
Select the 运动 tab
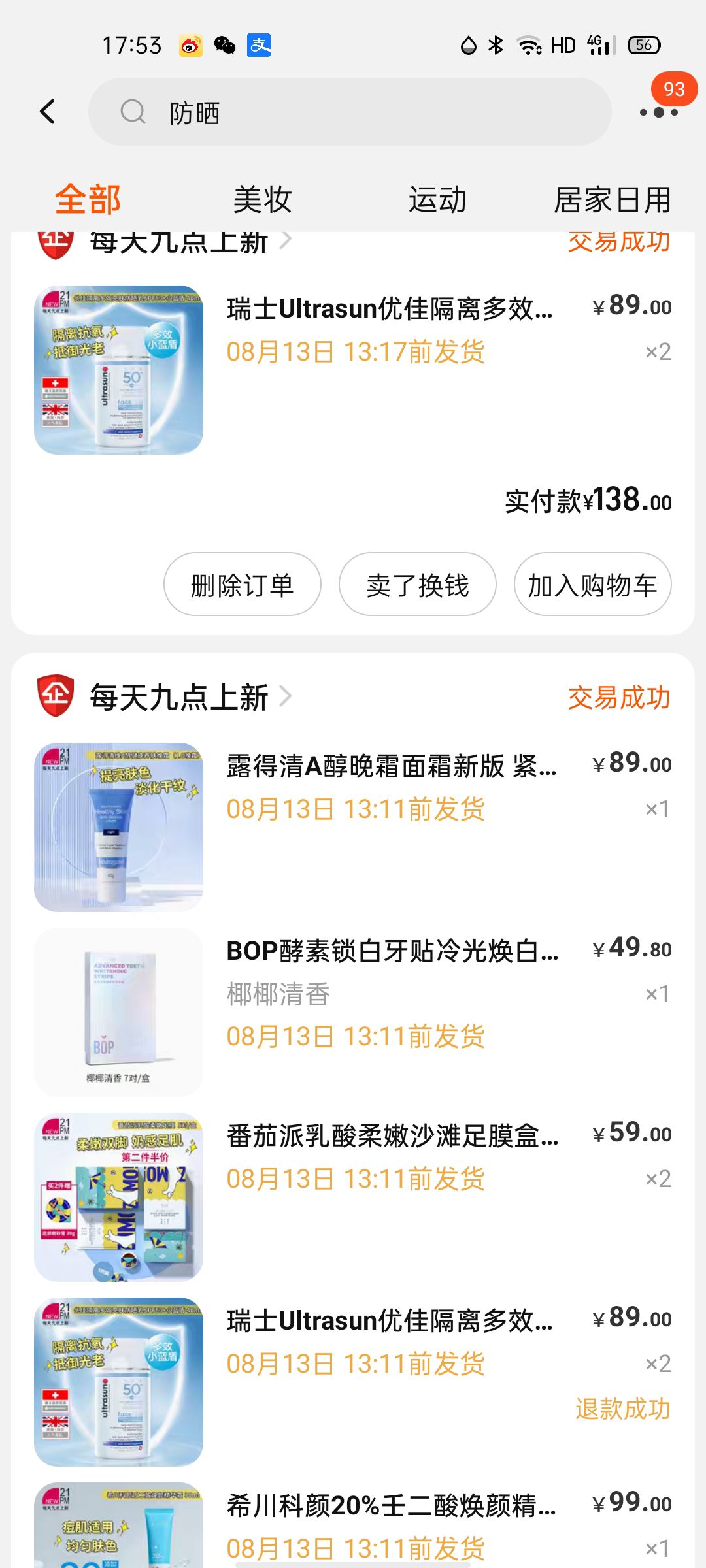coord(437,199)
